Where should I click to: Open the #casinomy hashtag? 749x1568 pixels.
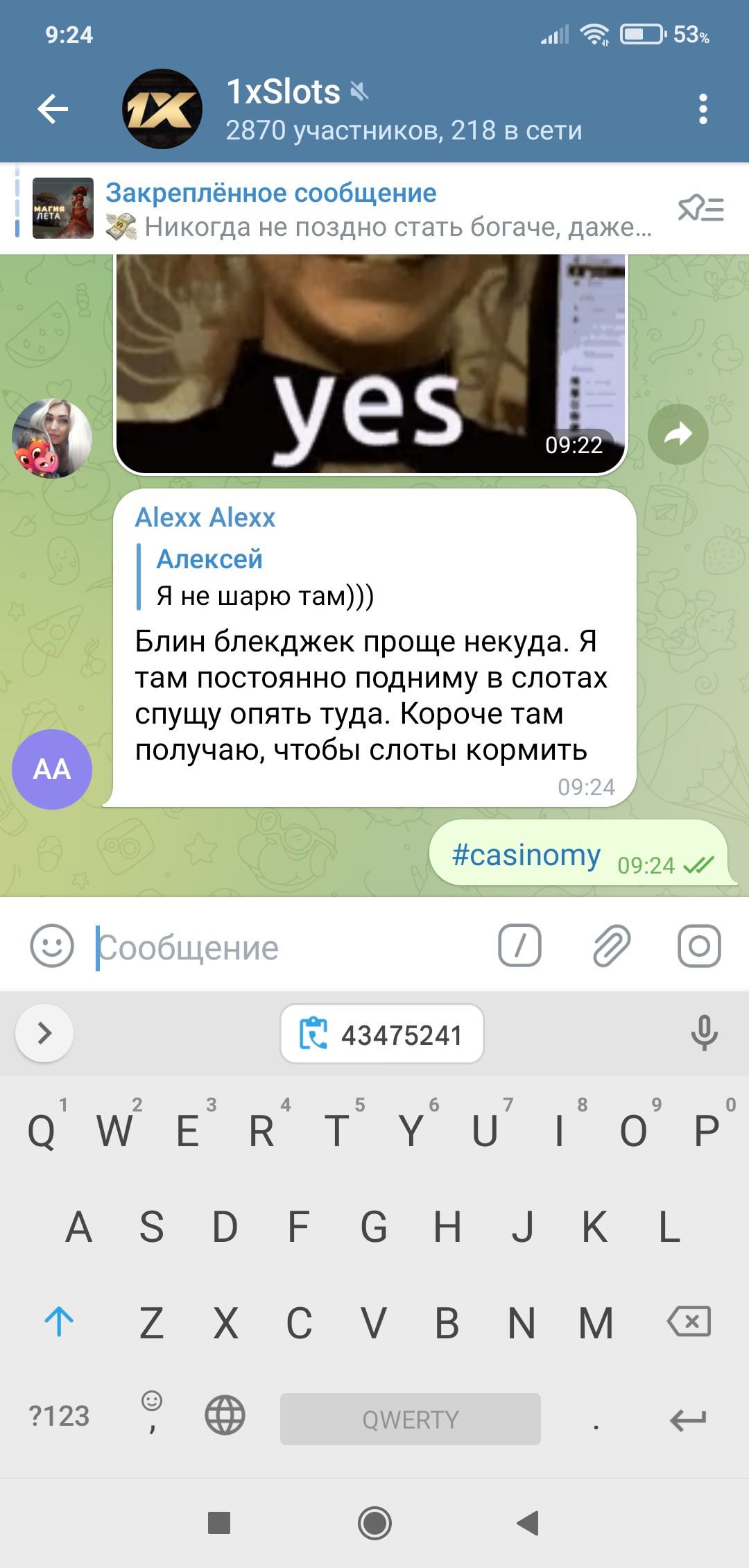(x=526, y=855)
